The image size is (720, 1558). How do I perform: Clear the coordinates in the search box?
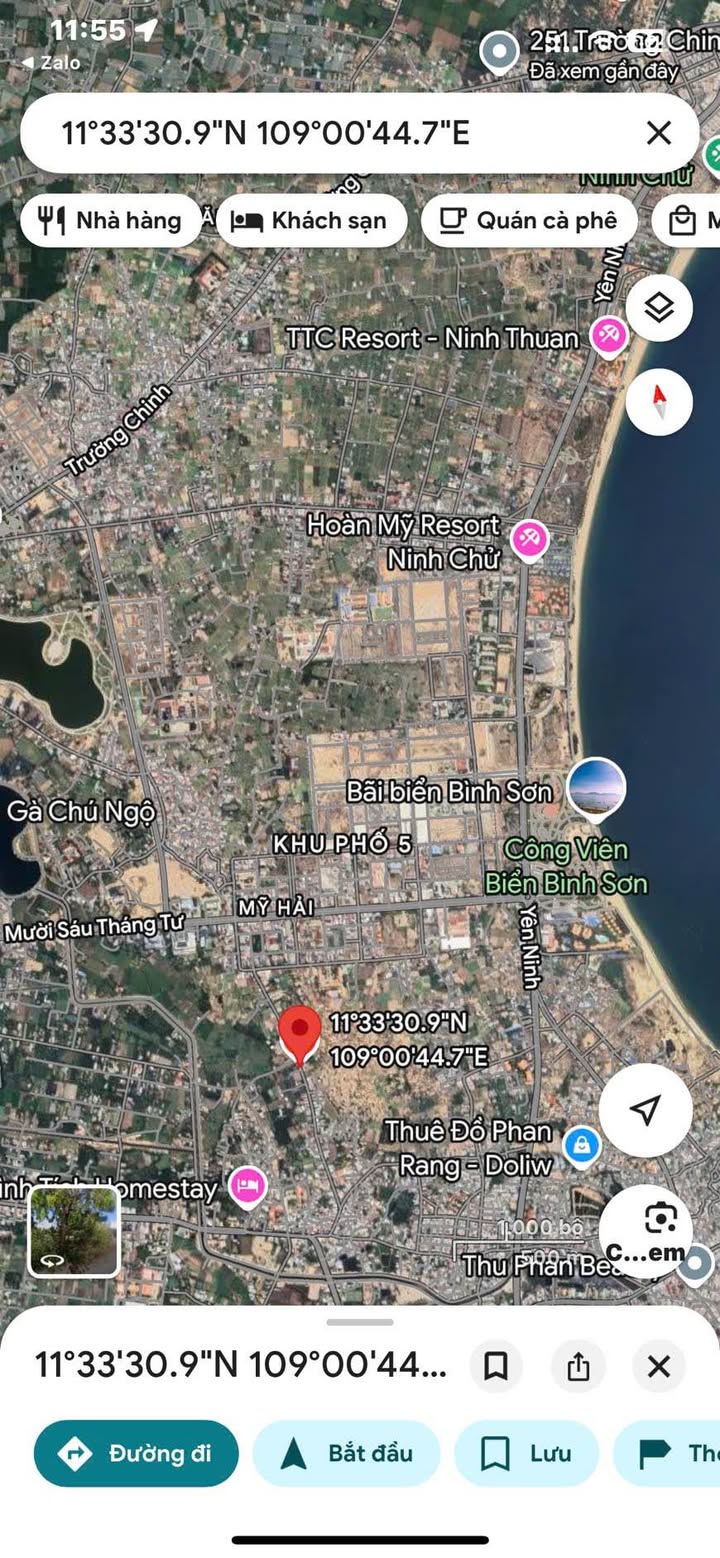658,133
